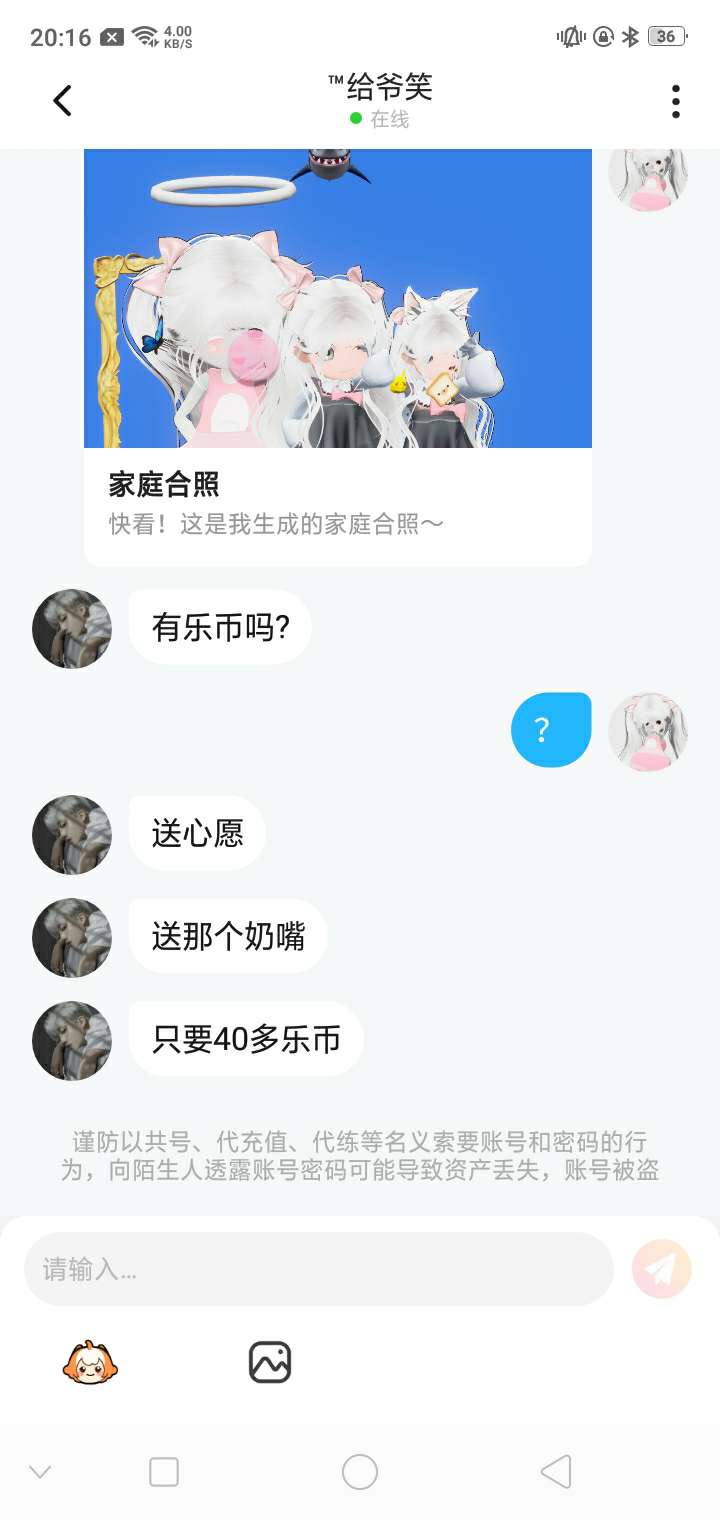Go to the system home screen
This screenshot has width=720, height=1520.
(360, 1472)
